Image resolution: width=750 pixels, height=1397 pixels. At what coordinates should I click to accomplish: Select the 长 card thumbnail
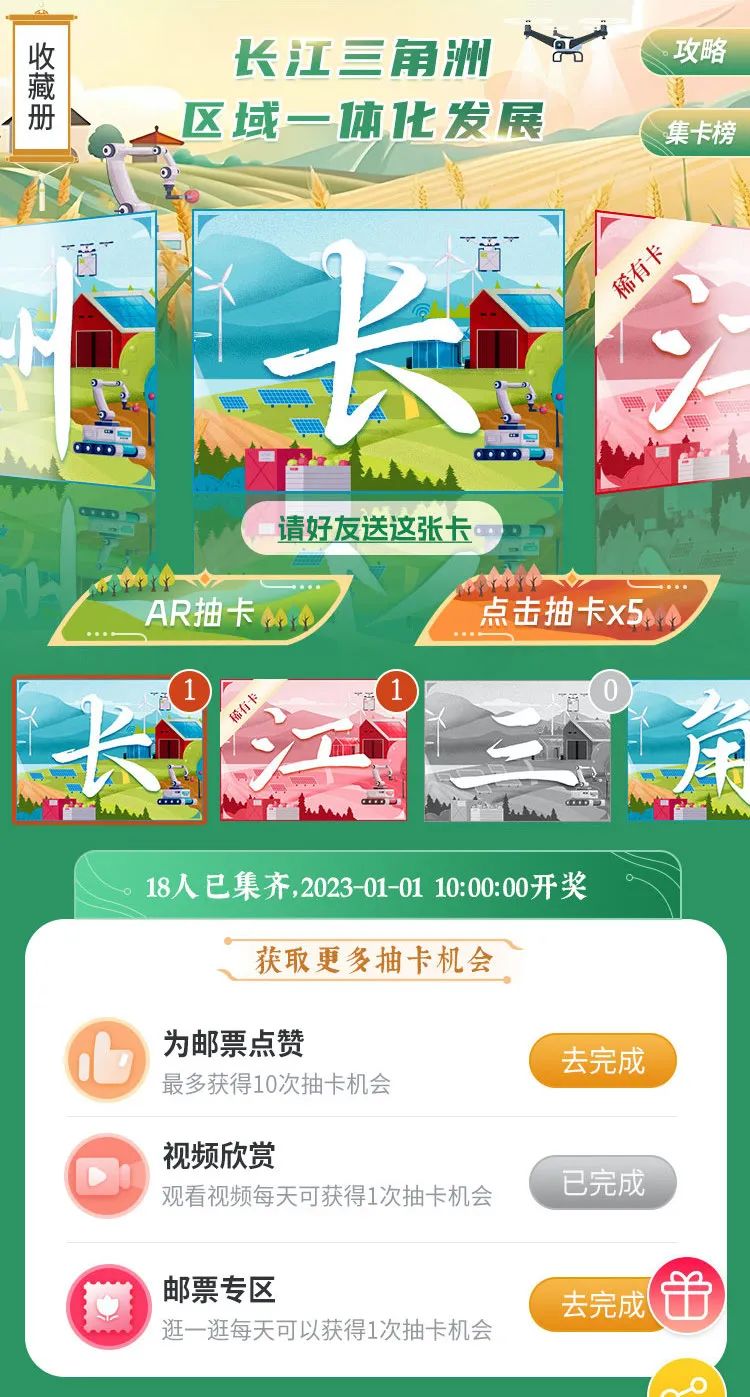click(x=109, y=750)
